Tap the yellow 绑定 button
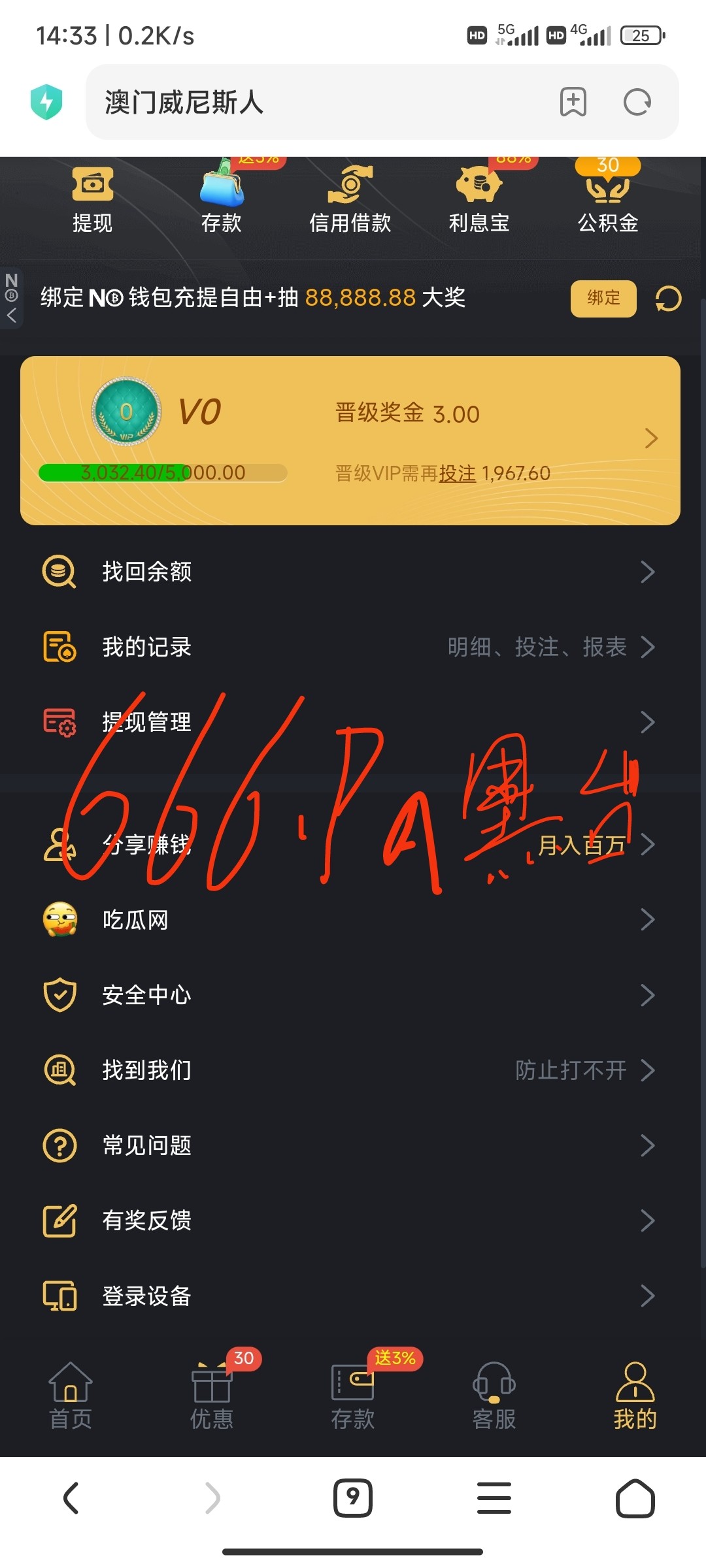The height and width of the screenshot is (1568, 706). [603, 299]
